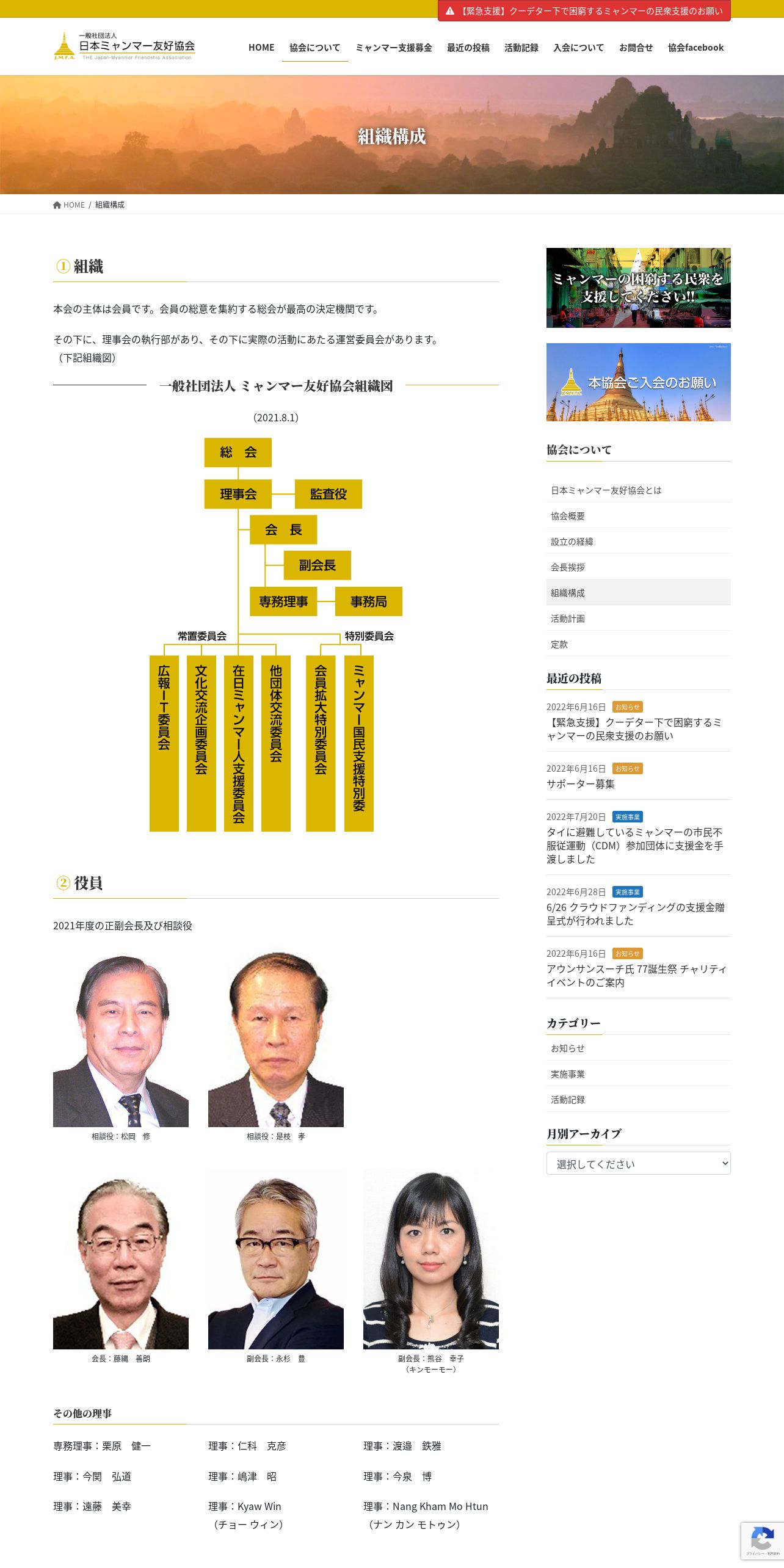Open the ミャンマーの困窮する民衆を支援 sidebar banner

pyautogui.click(x=639, y=288)
